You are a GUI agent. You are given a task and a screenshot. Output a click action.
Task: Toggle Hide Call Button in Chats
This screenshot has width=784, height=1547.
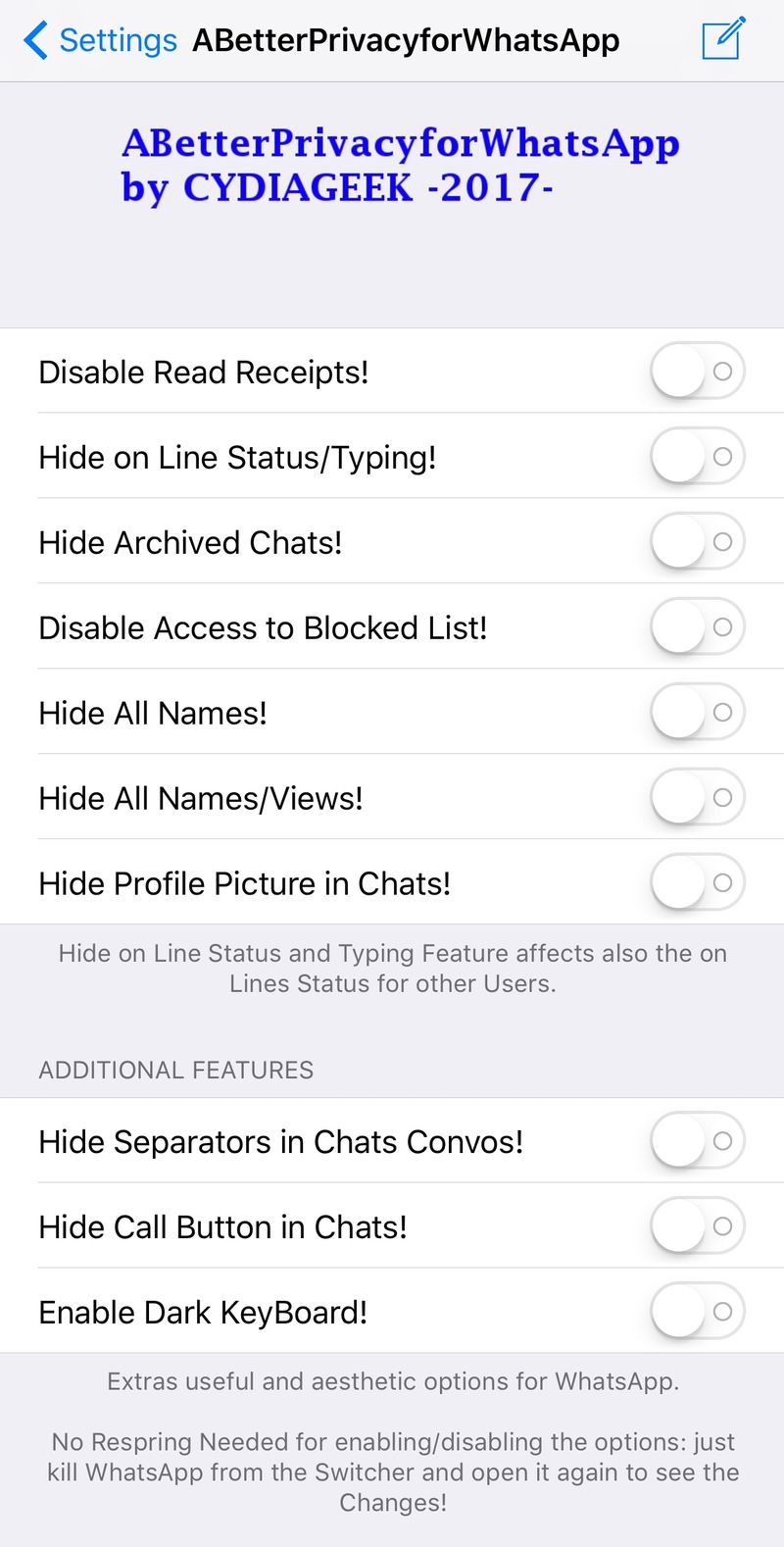click(698, 1226)
